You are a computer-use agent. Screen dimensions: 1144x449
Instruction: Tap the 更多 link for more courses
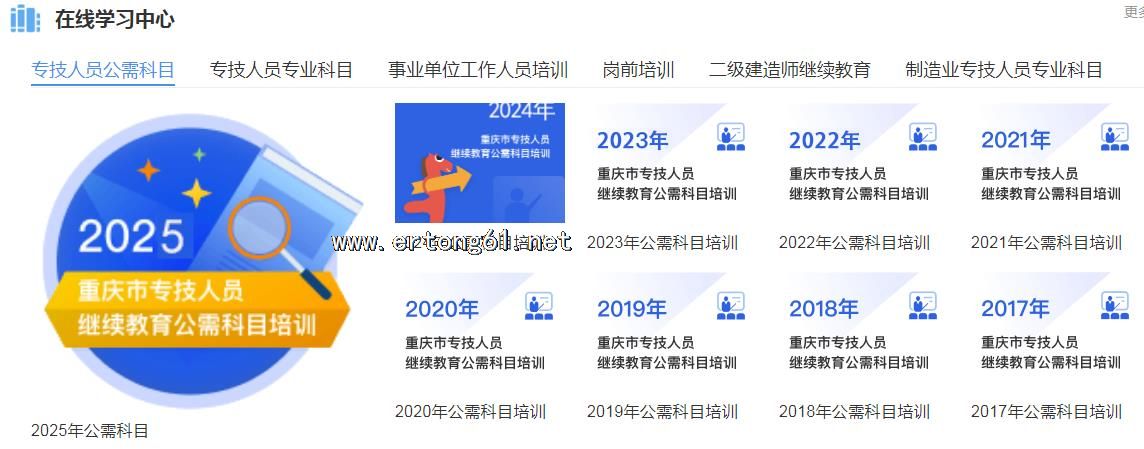click(1133, 12)
